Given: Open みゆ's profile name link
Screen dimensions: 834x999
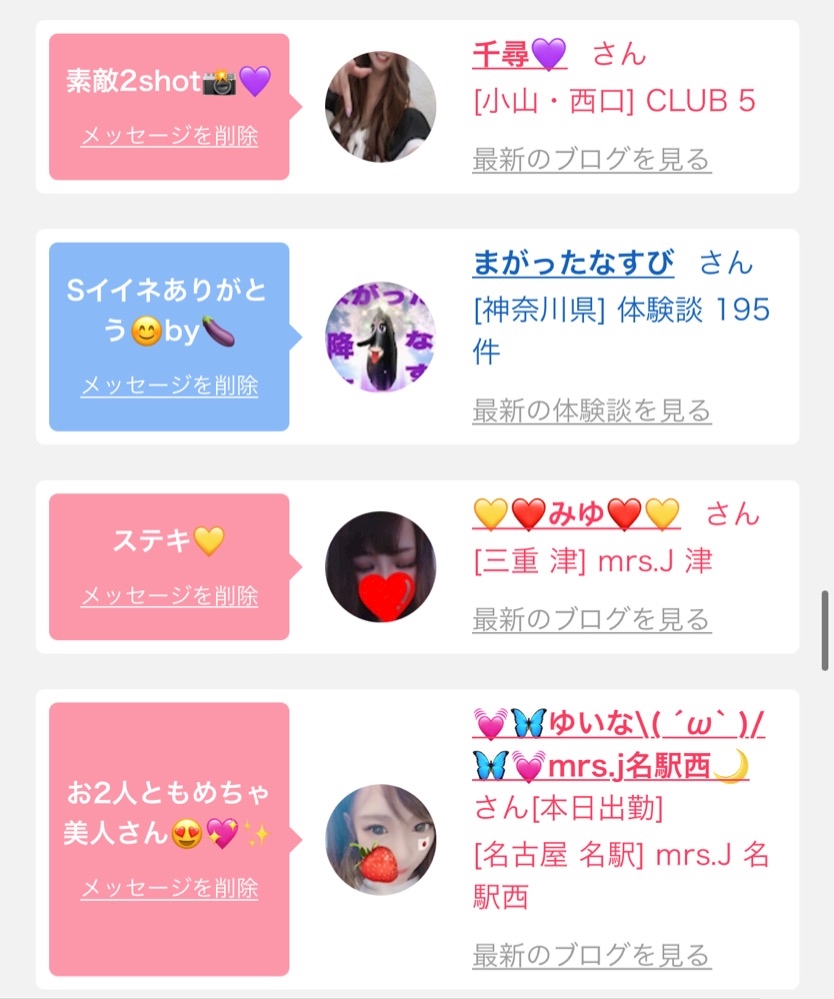Looking at the screenshot, I should point(576,514).
